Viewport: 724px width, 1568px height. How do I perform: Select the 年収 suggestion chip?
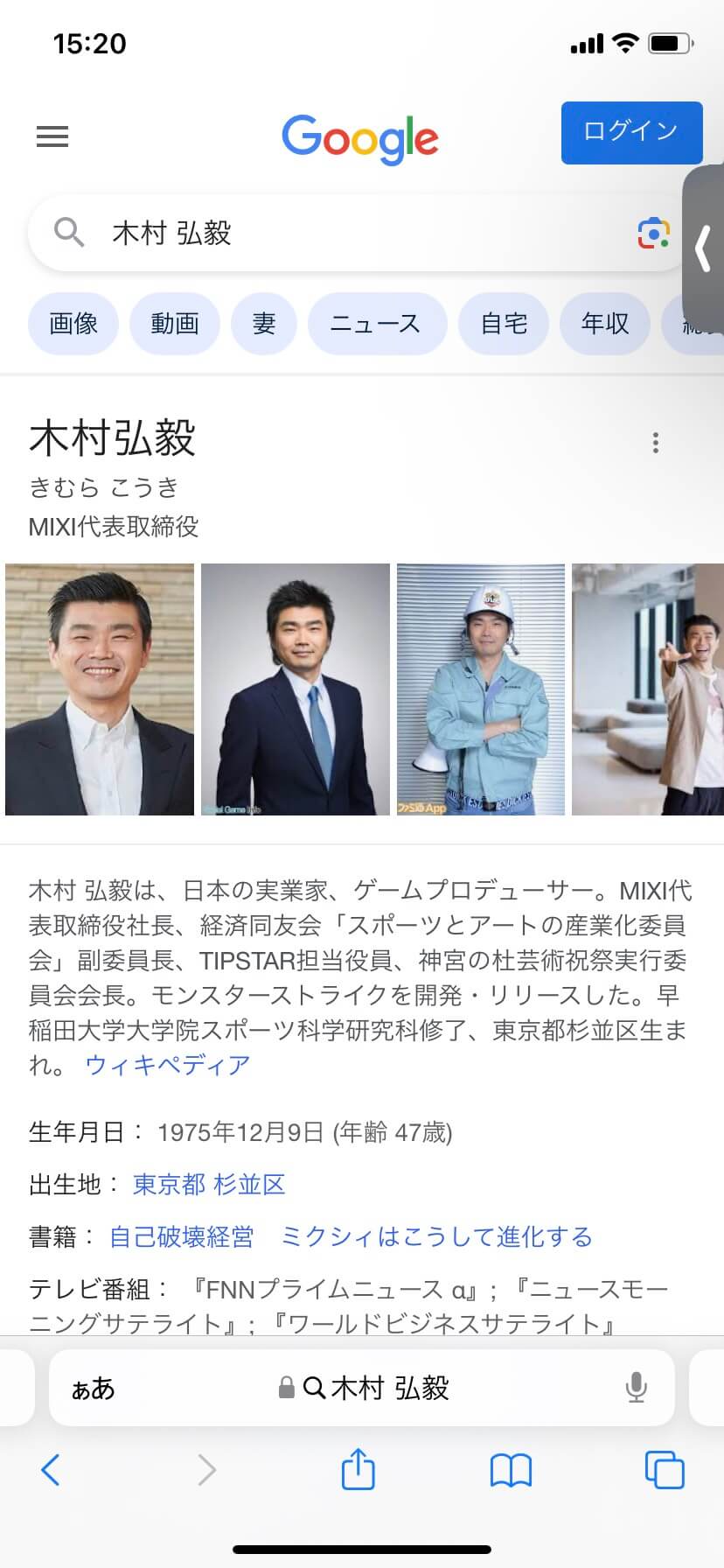(x=605, y=324)
